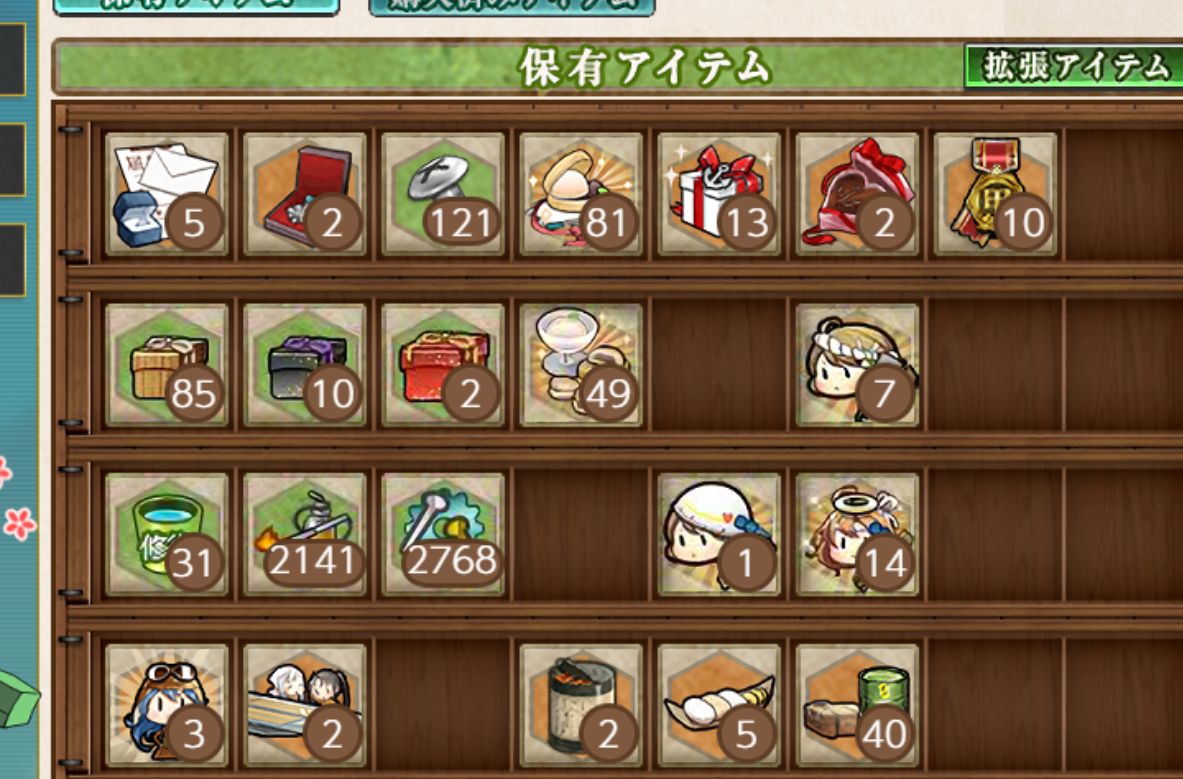The height and width of the screenshot is (779, 1183).
Task: Select the white gift box item with 13
Action: [719, 193]
